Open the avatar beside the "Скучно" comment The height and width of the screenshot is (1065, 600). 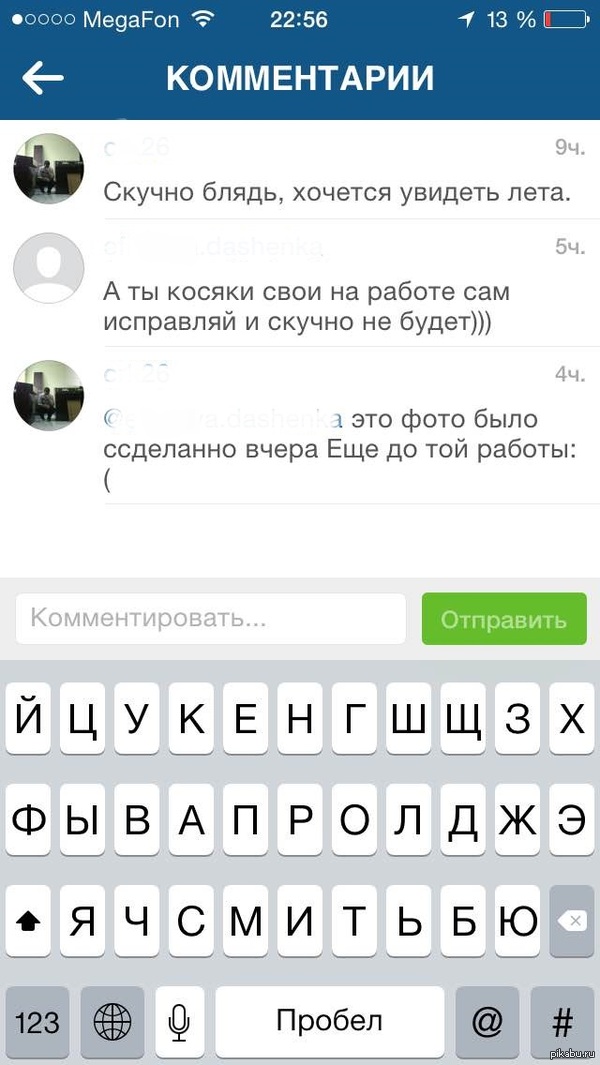point(48,168)
